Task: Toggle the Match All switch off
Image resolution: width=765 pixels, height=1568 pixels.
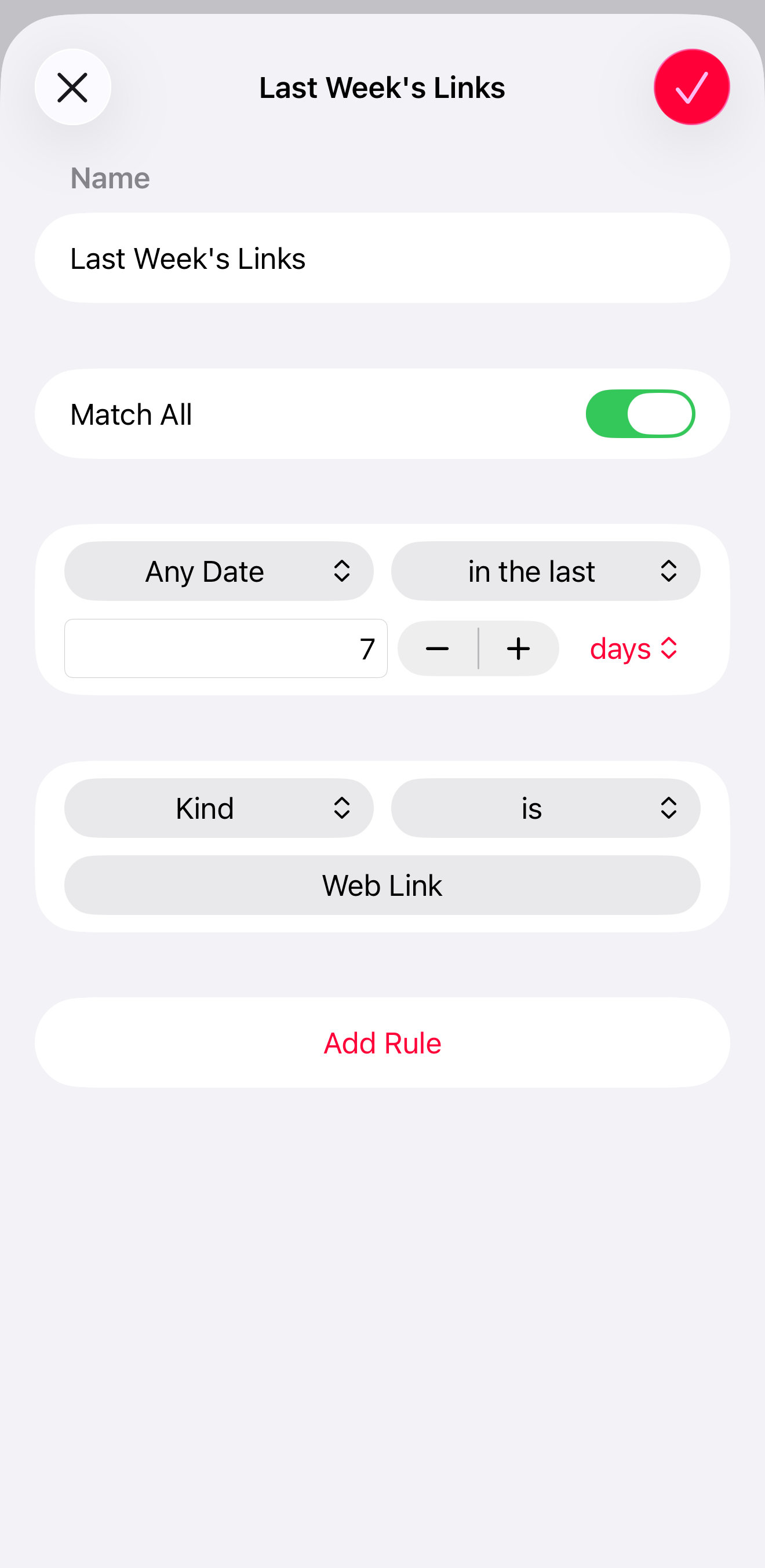Action: (640, 414)
